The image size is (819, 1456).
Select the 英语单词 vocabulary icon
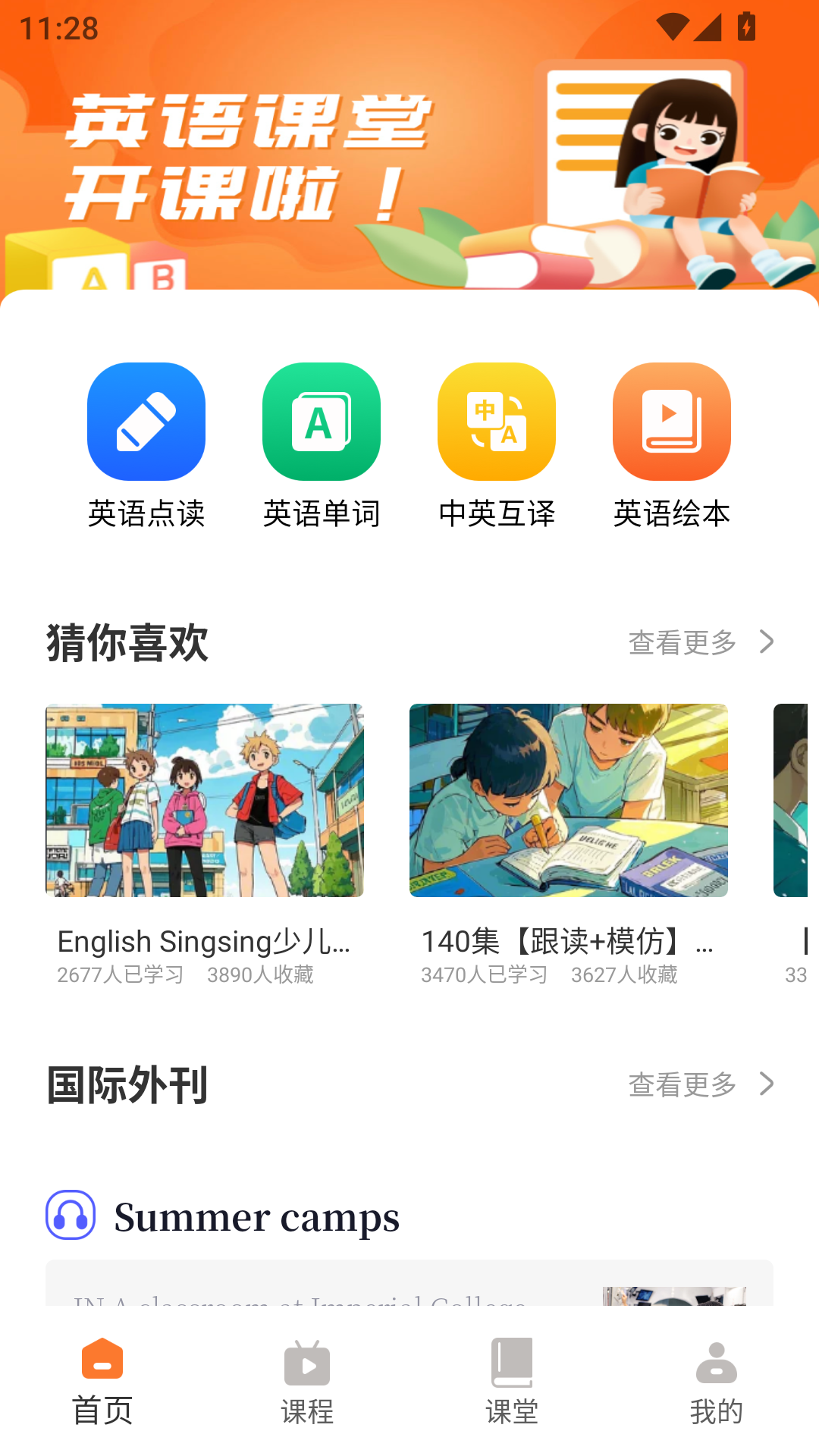tap(321, 422)
